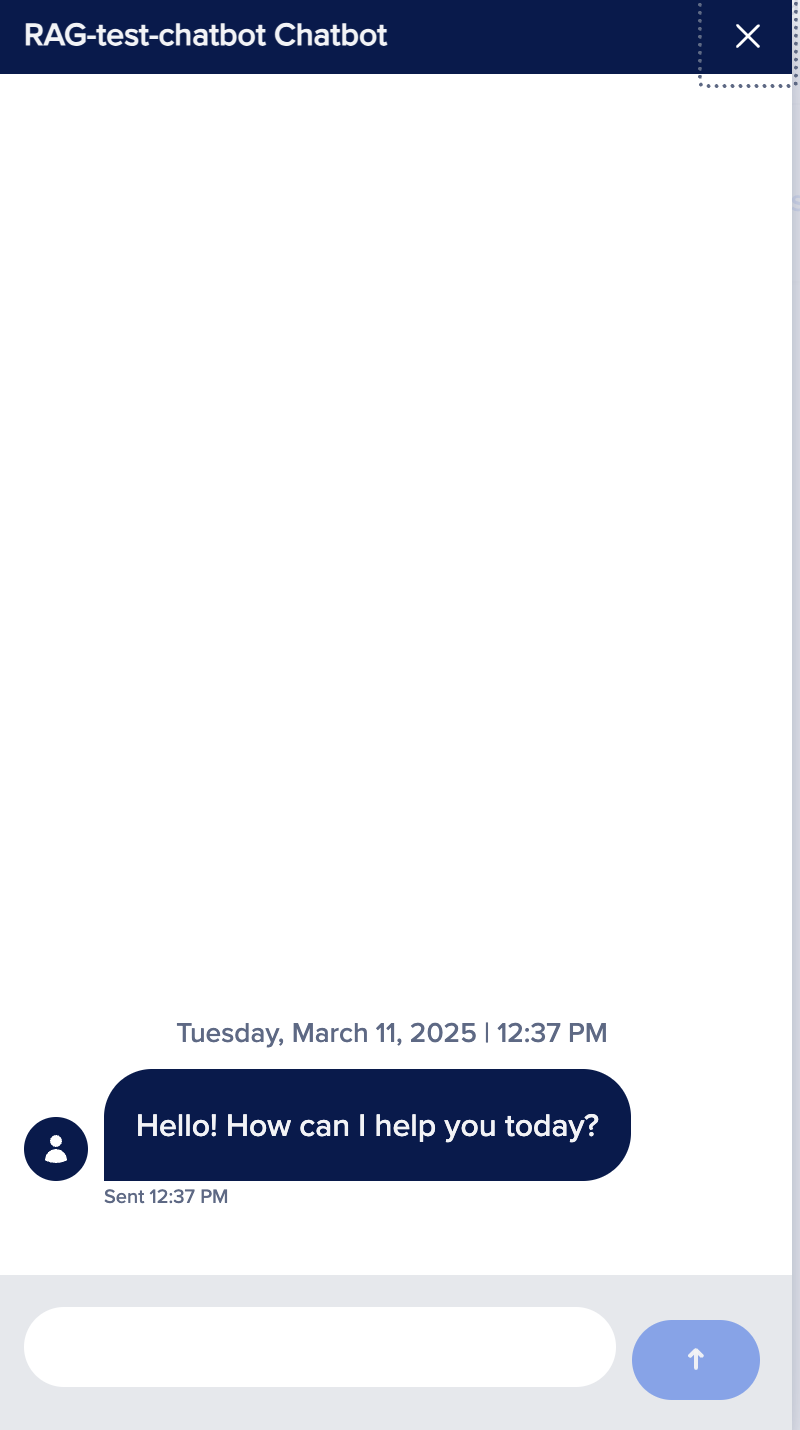Screen dimensions: 800x1430
Task: Close the RAG-test-chatbot chat window
Action: pos(747,37)
